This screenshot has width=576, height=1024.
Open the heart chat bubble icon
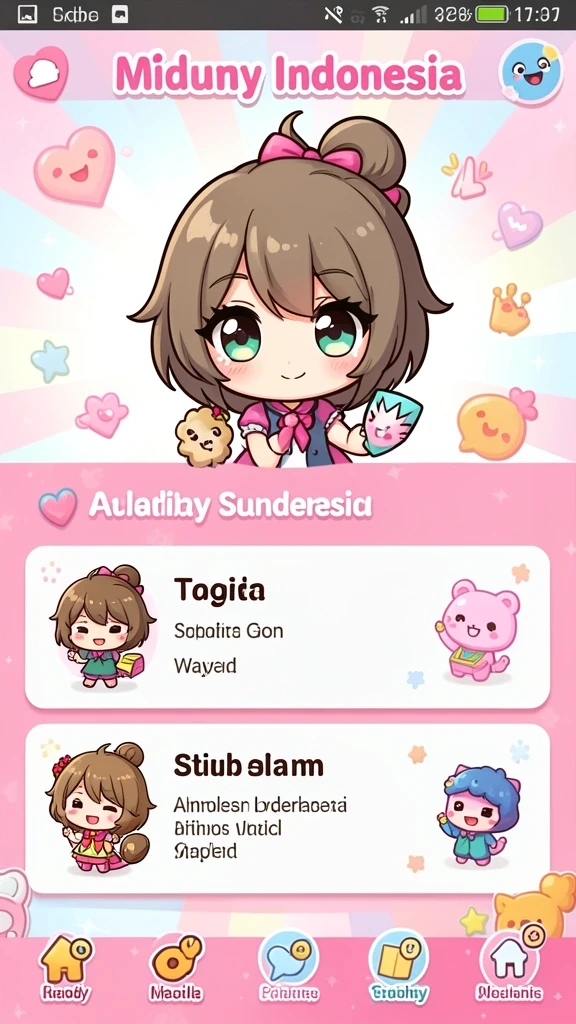pos(41,72)
